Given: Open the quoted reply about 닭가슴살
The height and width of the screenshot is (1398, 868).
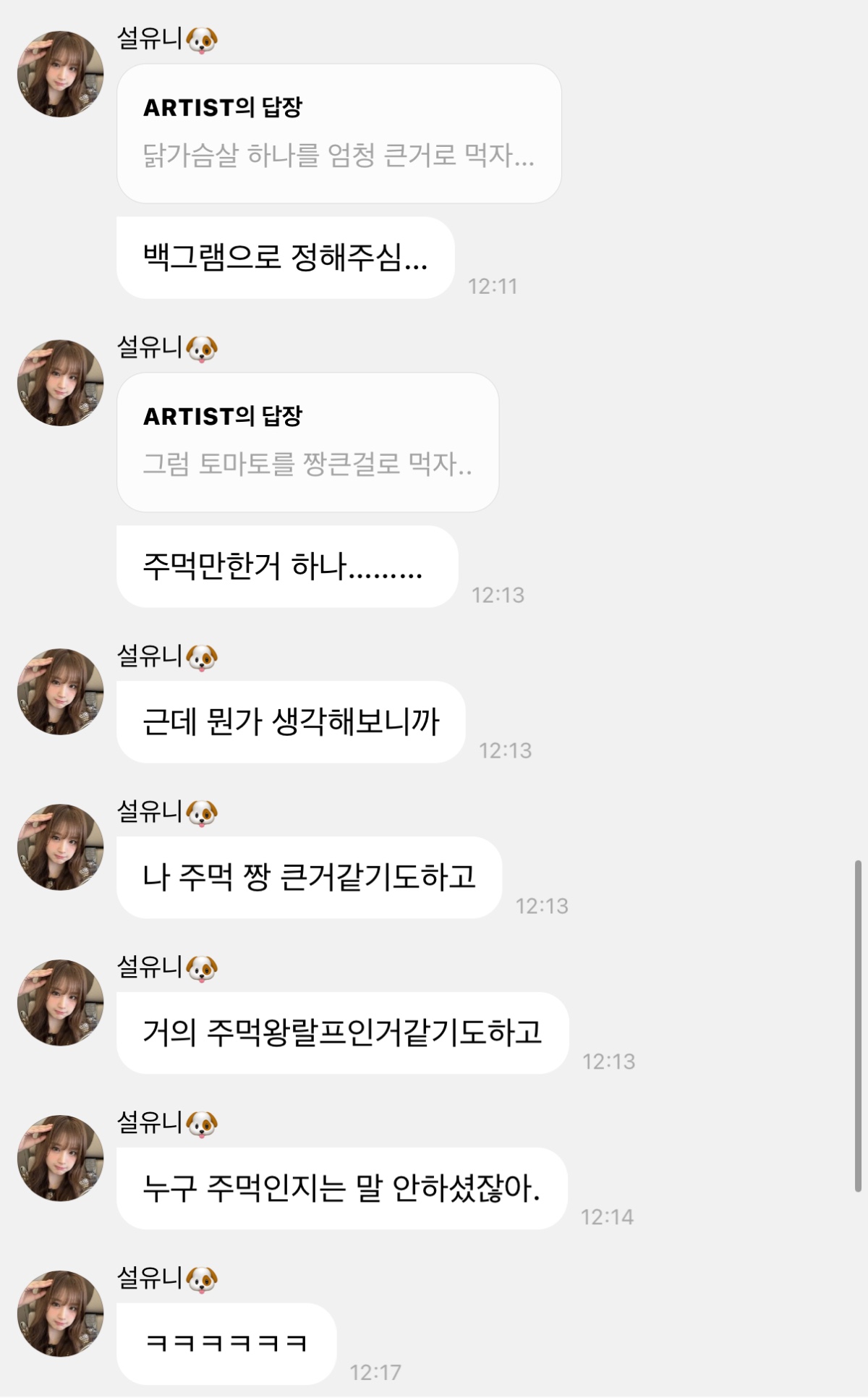Looking at the screenshot, I should (339, 134).
